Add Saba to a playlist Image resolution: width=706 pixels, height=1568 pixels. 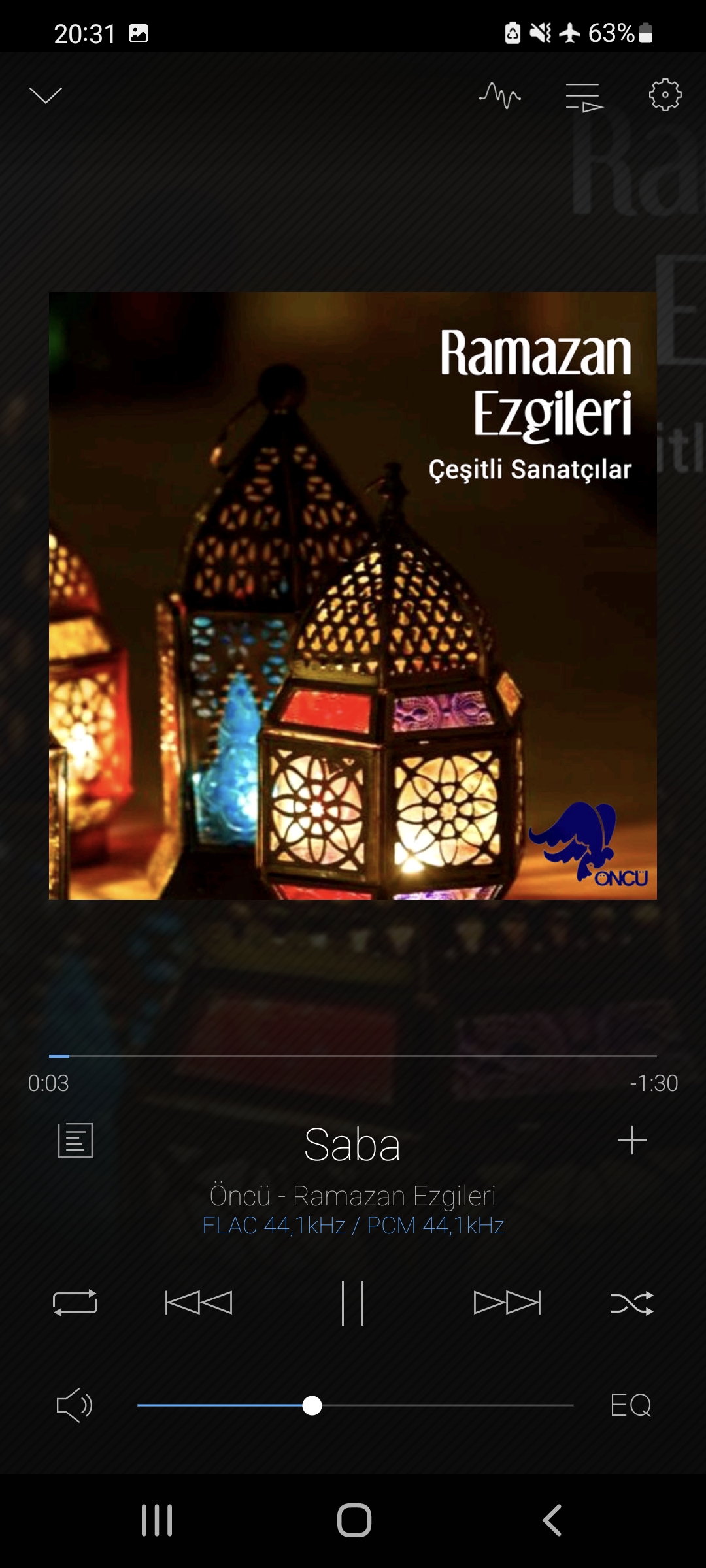click(631, 1140)
